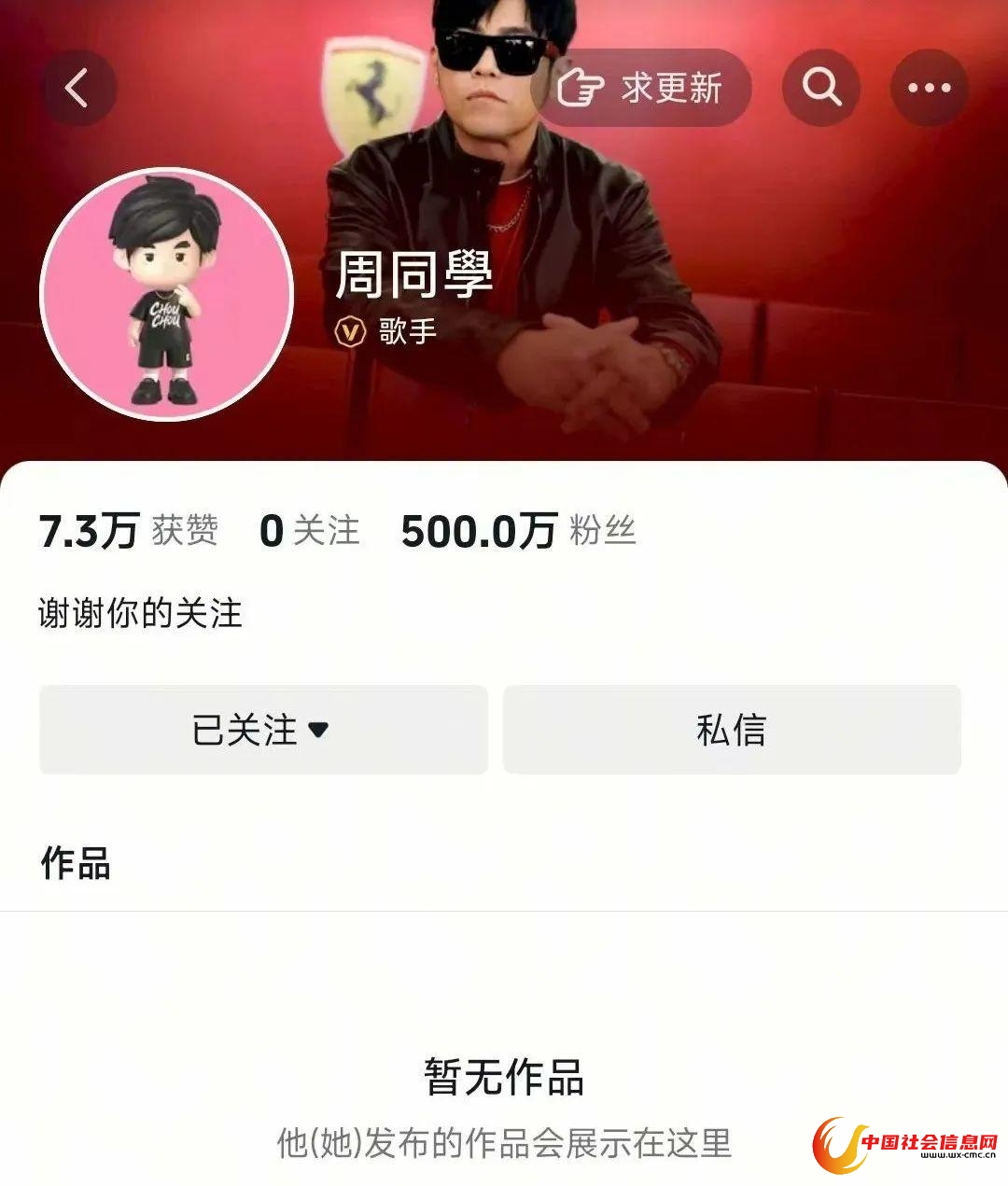Expand the 已关注 follow options
1008x1186 pixels.
[263, 730]
